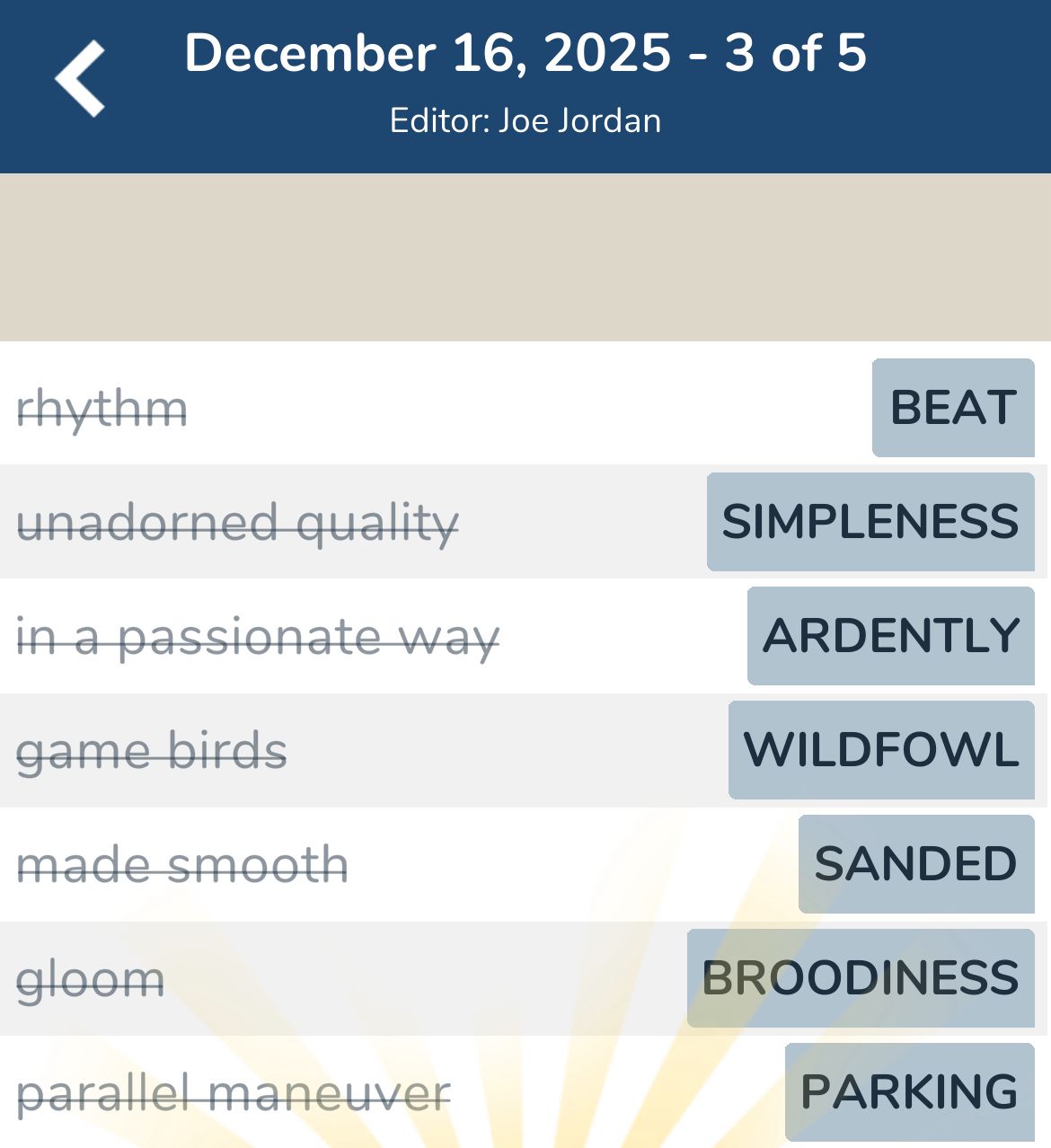1051x1148 pixels.
Task: Select the BROODINESS answer tile
Action: pyautogui.click(x=860, y=978)
